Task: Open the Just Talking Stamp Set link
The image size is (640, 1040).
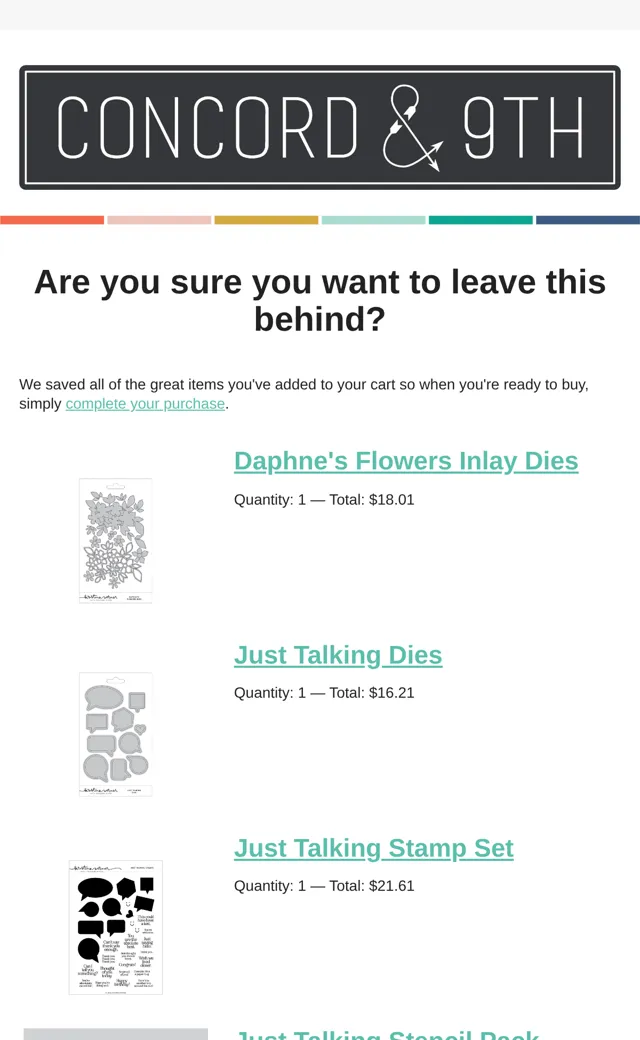Action: [373, 848]
